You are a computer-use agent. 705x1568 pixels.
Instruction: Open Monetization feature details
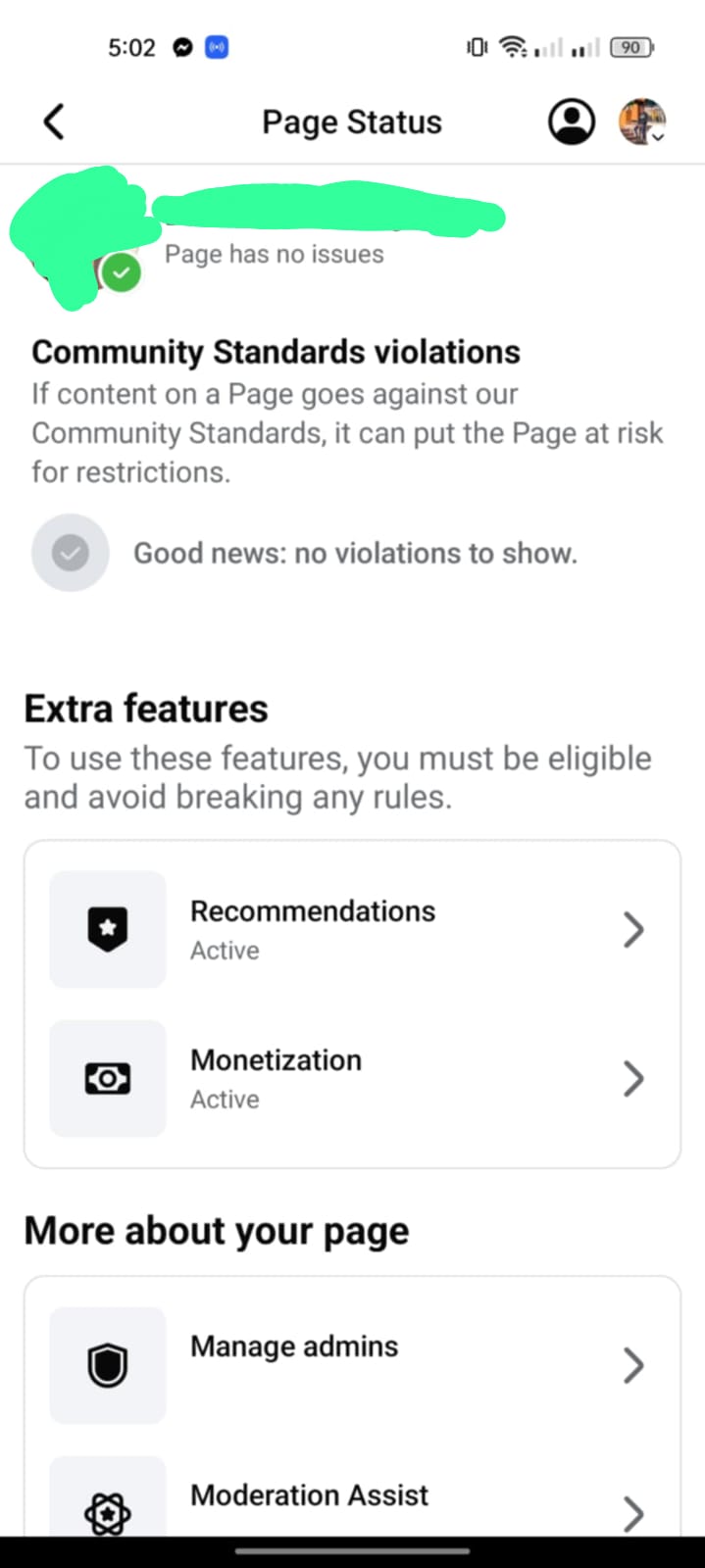pos(352,1078)
